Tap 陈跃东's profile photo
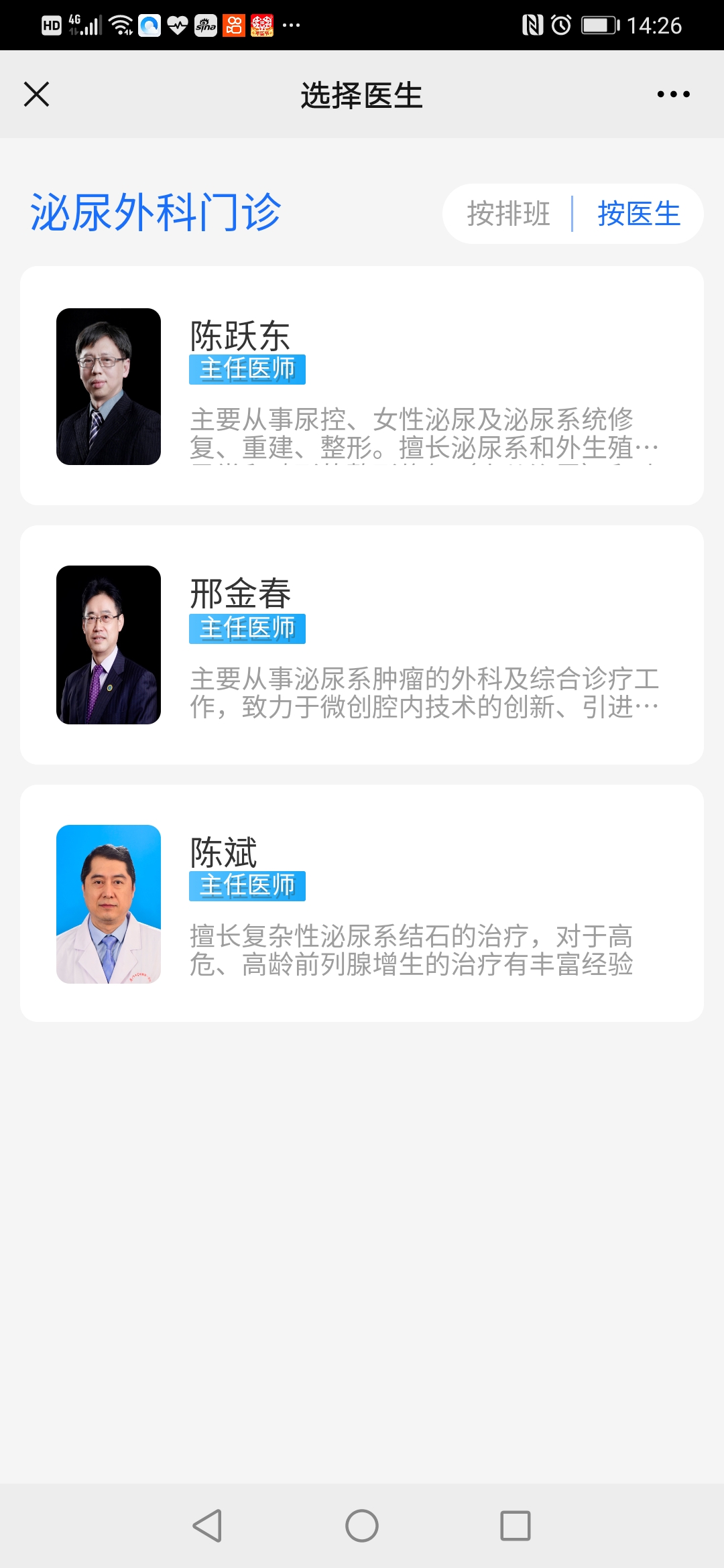The width and height of the screenshot is (724, 1568). (x=109, y=387)
